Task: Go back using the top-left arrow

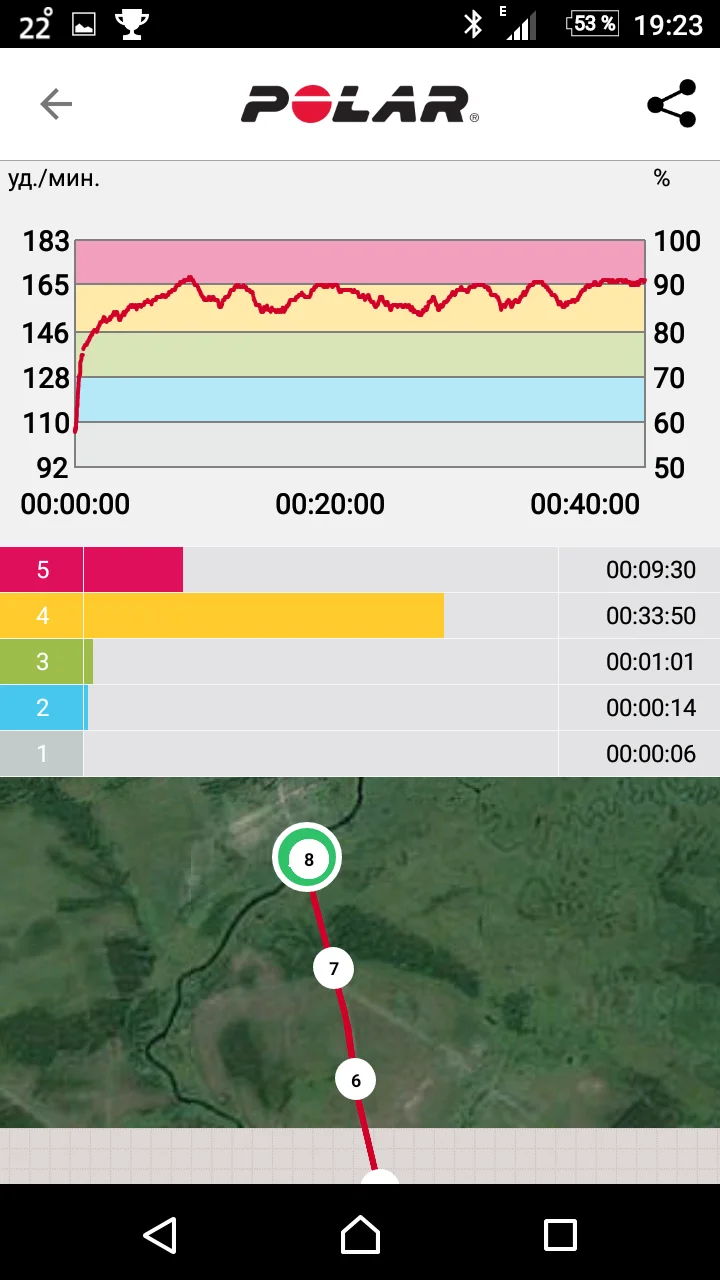Action: pyautogui.click(x=56, y=104)
